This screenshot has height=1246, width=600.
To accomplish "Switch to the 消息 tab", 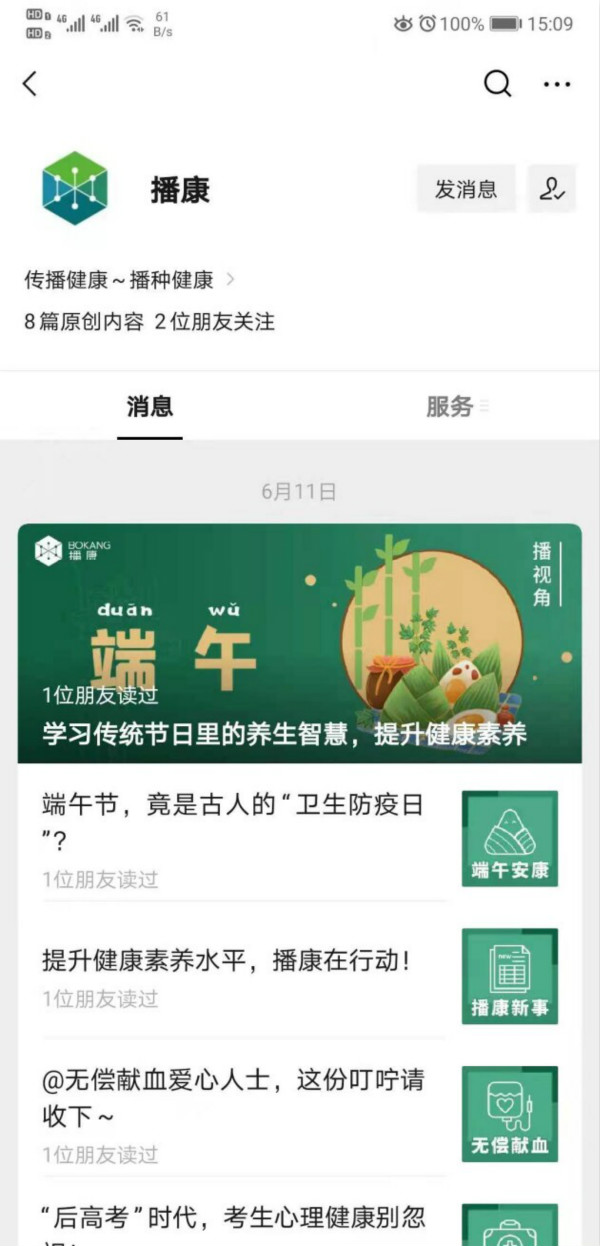I will click(150, 407).
